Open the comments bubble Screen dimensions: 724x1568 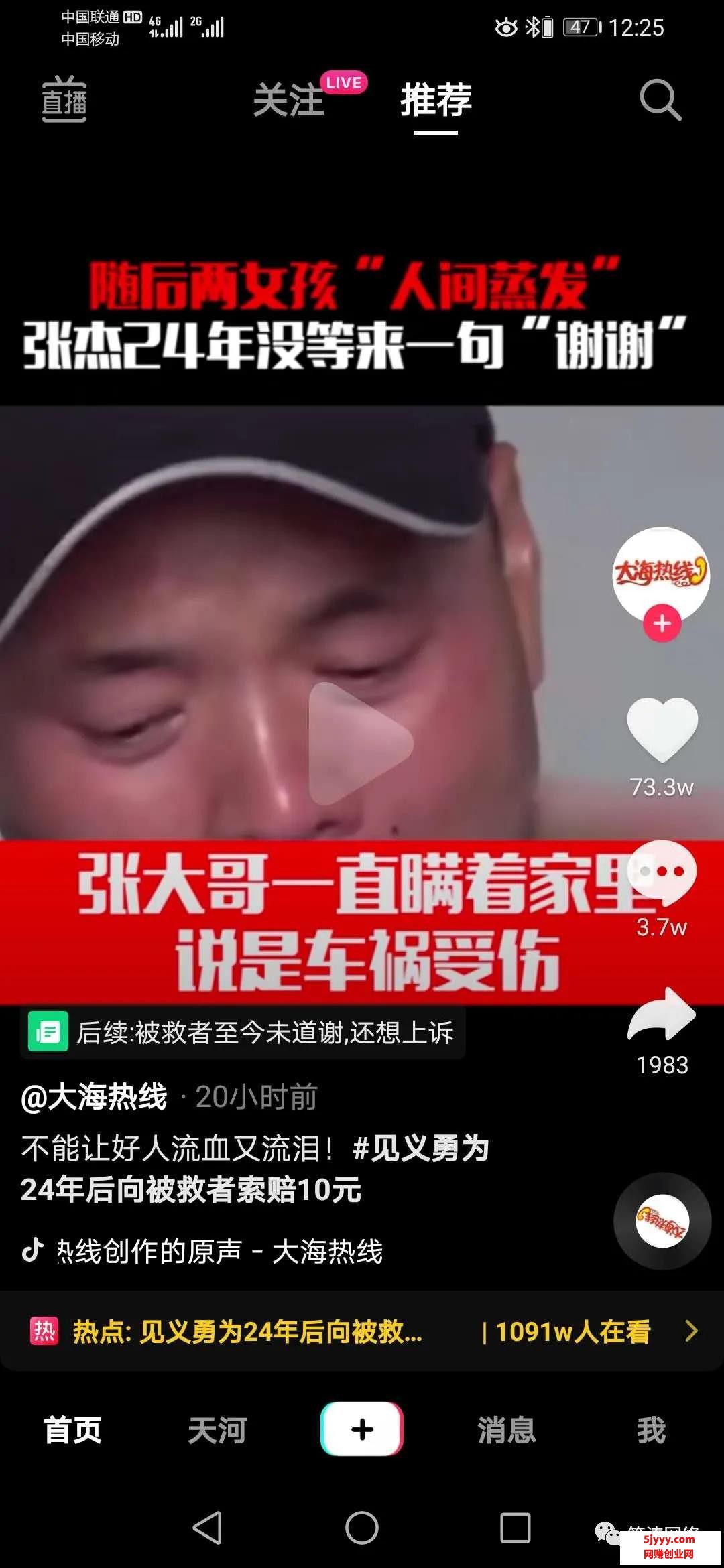click(x=663, y=872)
